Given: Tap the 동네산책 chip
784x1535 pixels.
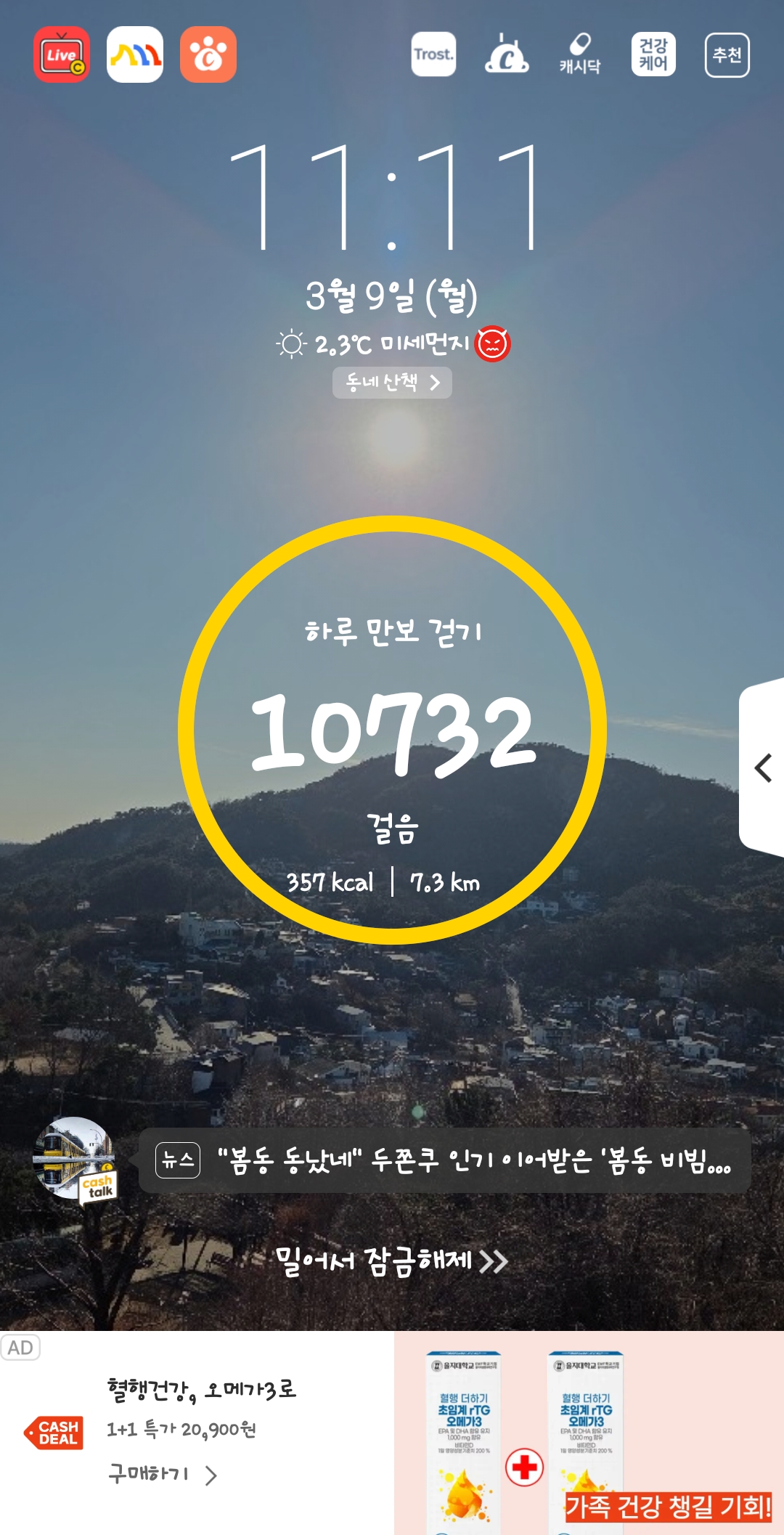Looking at the screenshot, I should tap(392, 382).
